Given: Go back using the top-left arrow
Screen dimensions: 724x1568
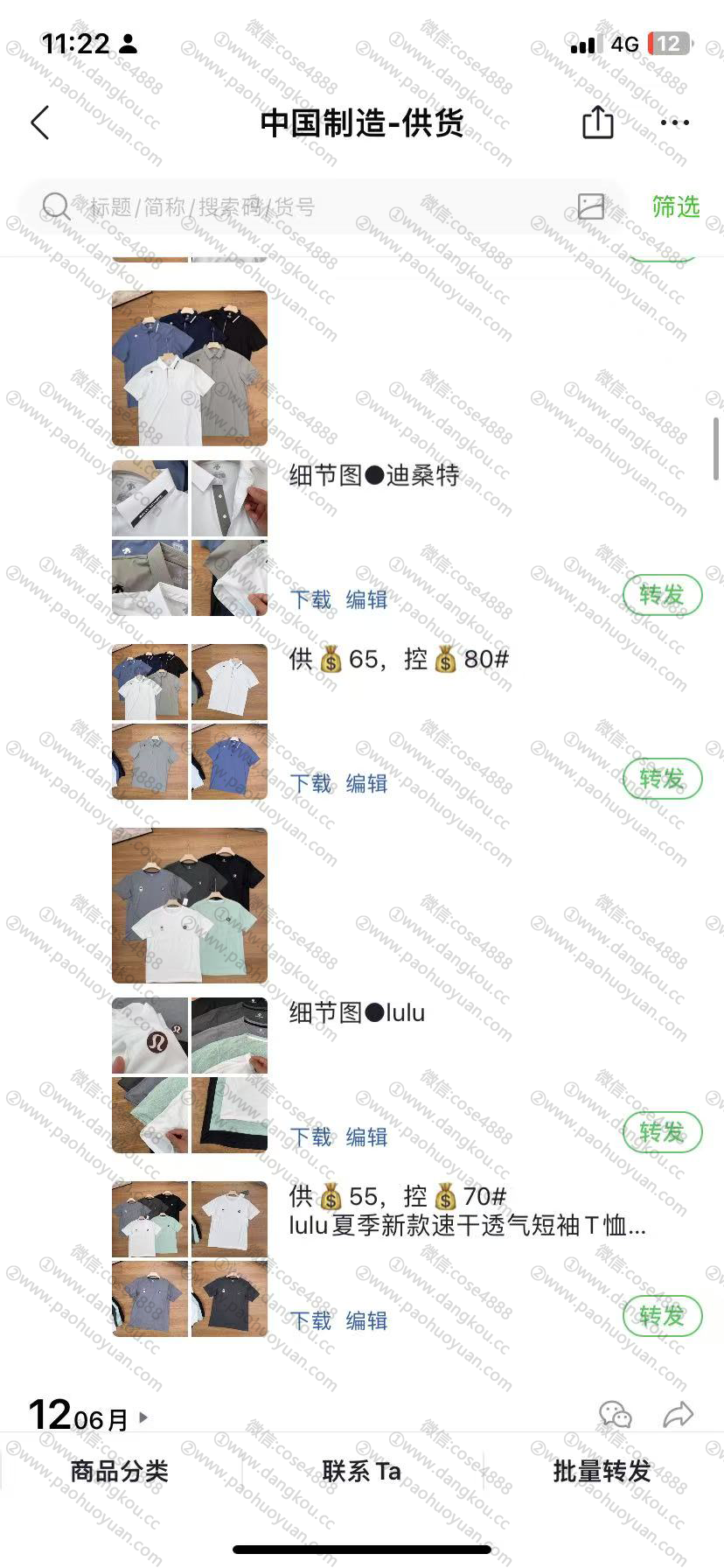Looking at the screenshot, I should point(40,123).
